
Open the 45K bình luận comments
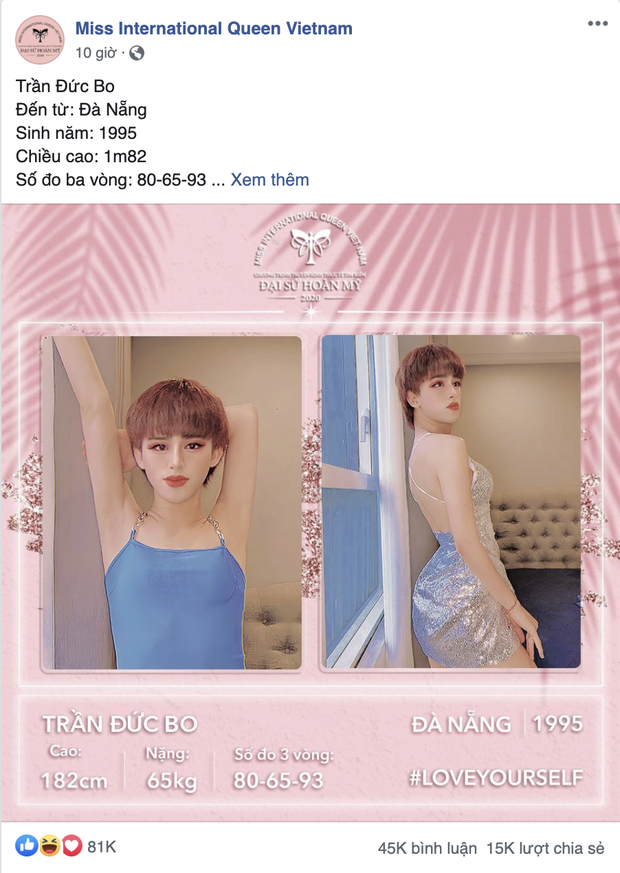[x=427, y=848]
